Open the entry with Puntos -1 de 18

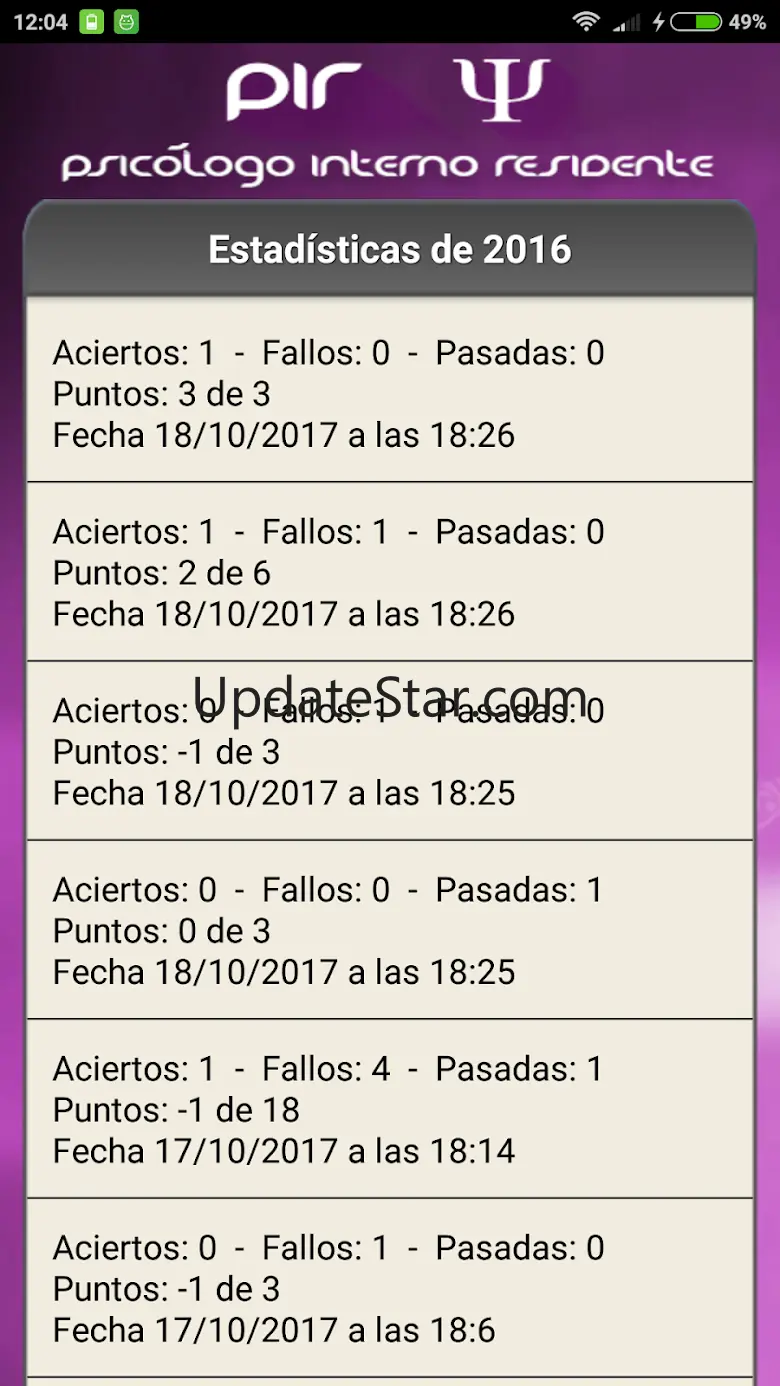pos(389,1109)
